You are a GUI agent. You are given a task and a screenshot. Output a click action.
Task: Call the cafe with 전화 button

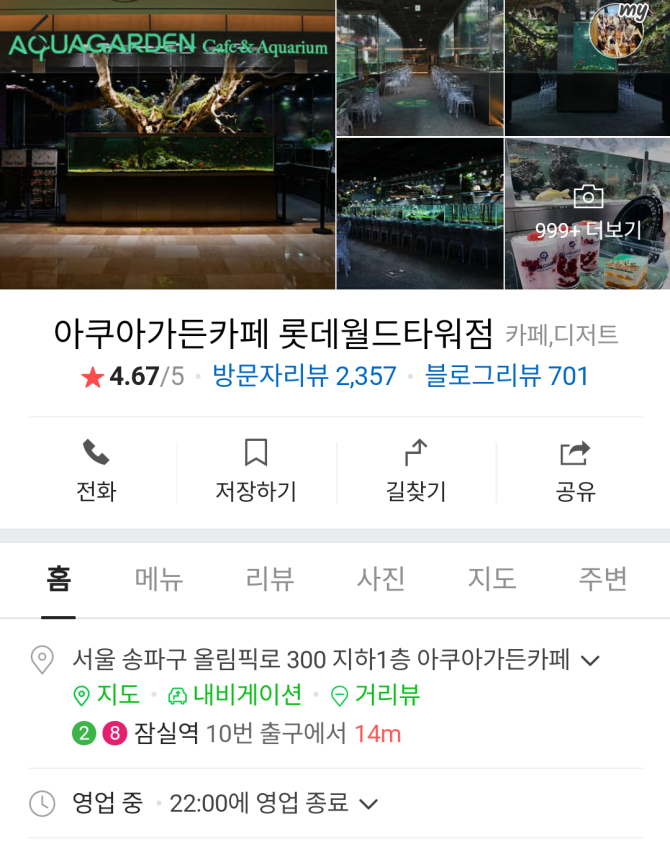click(x=96, y=470)
